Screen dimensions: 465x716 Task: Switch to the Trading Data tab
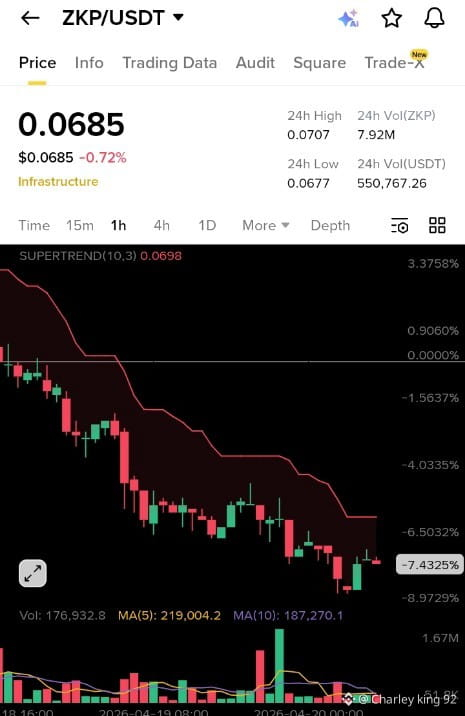[169, 63]
